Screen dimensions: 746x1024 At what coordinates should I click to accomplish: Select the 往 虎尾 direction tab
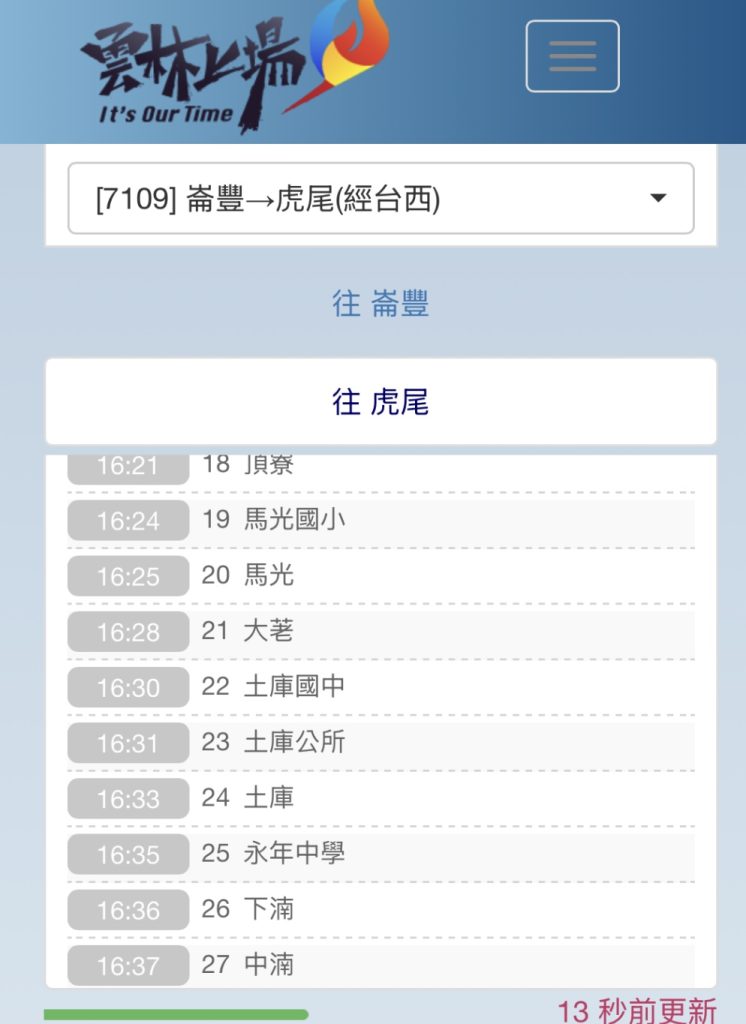coord(380,402)
